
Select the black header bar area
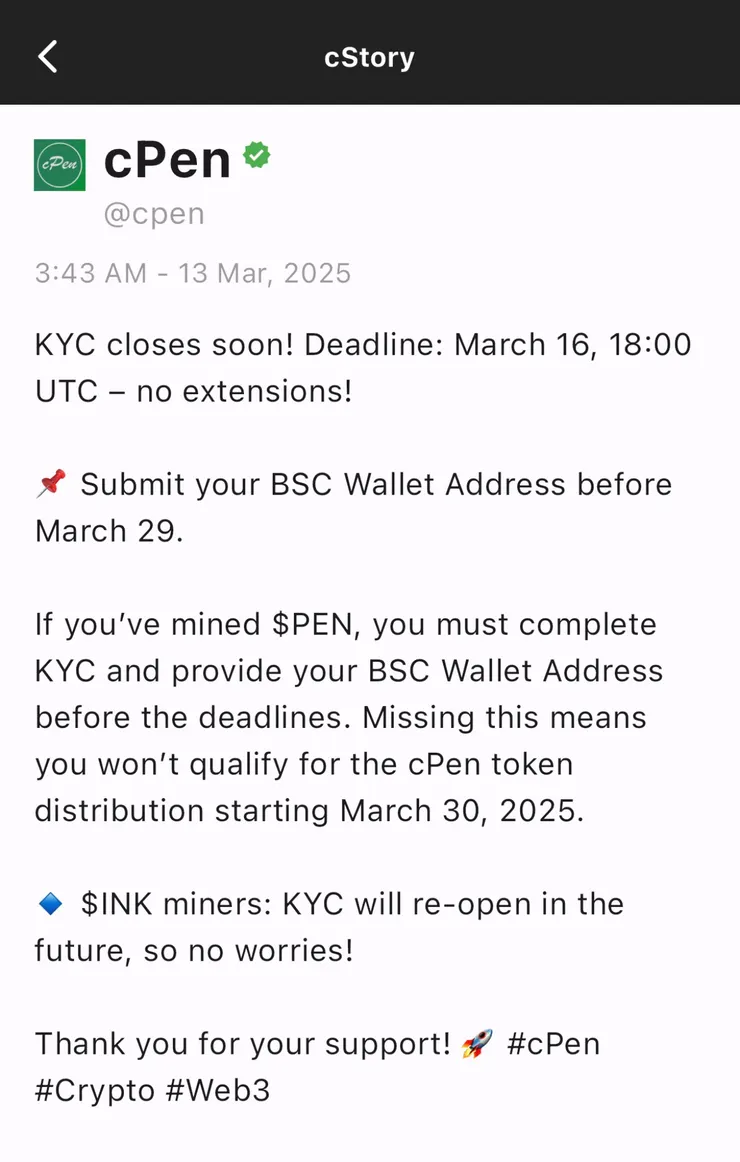(x=600, y=57)
